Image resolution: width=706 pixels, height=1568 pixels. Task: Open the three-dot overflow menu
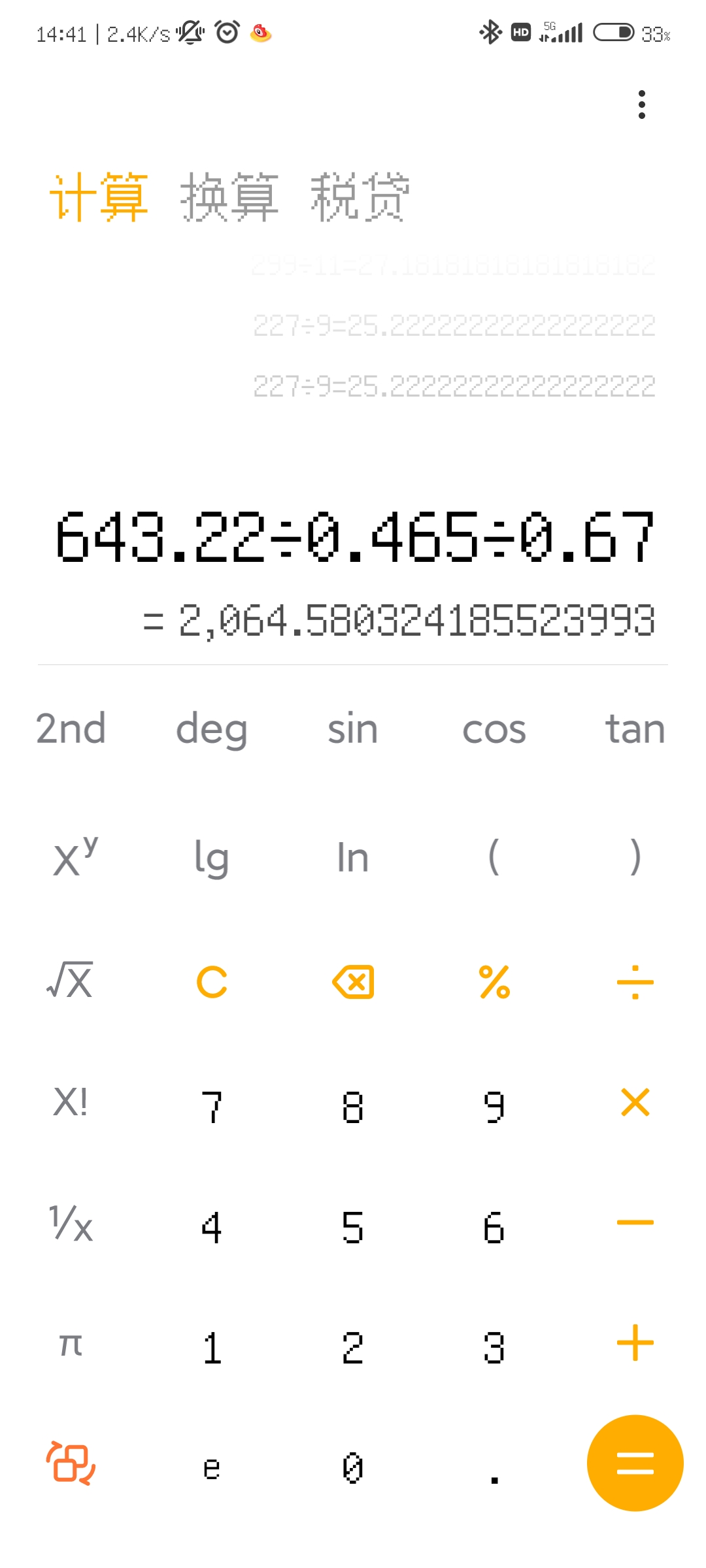pyautogui.click(x=642, y=105)
